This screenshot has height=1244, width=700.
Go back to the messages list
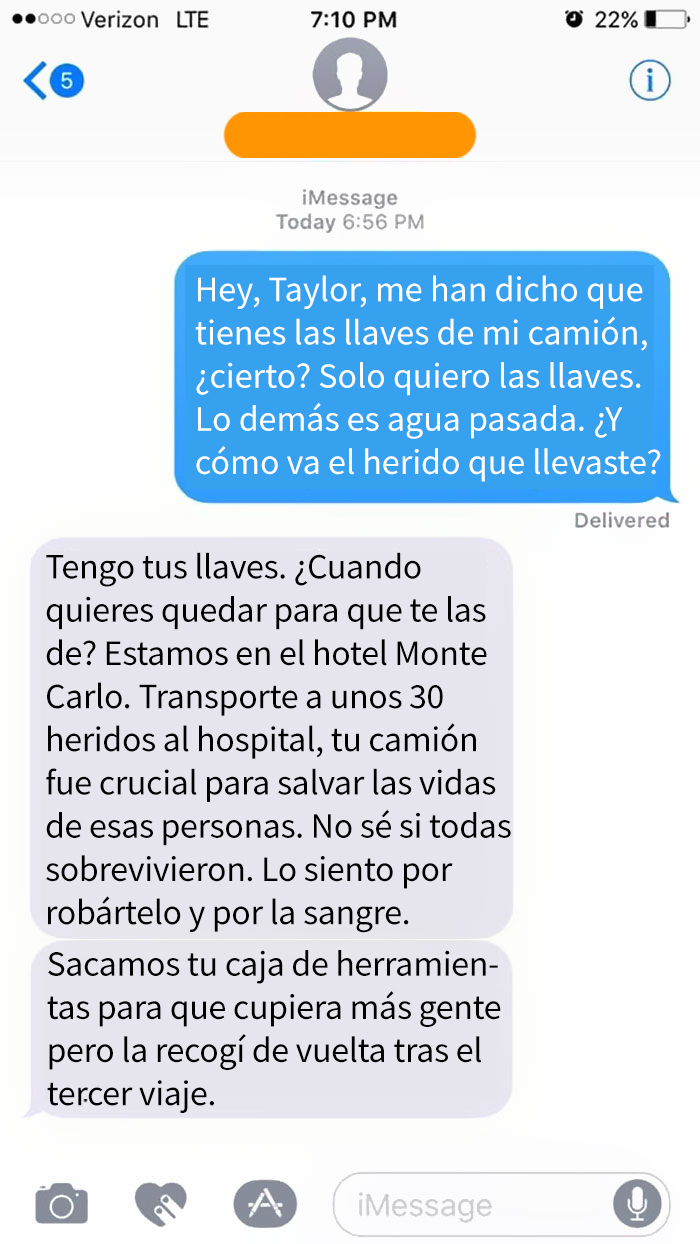pyautogui.click(x=52, y=81)
